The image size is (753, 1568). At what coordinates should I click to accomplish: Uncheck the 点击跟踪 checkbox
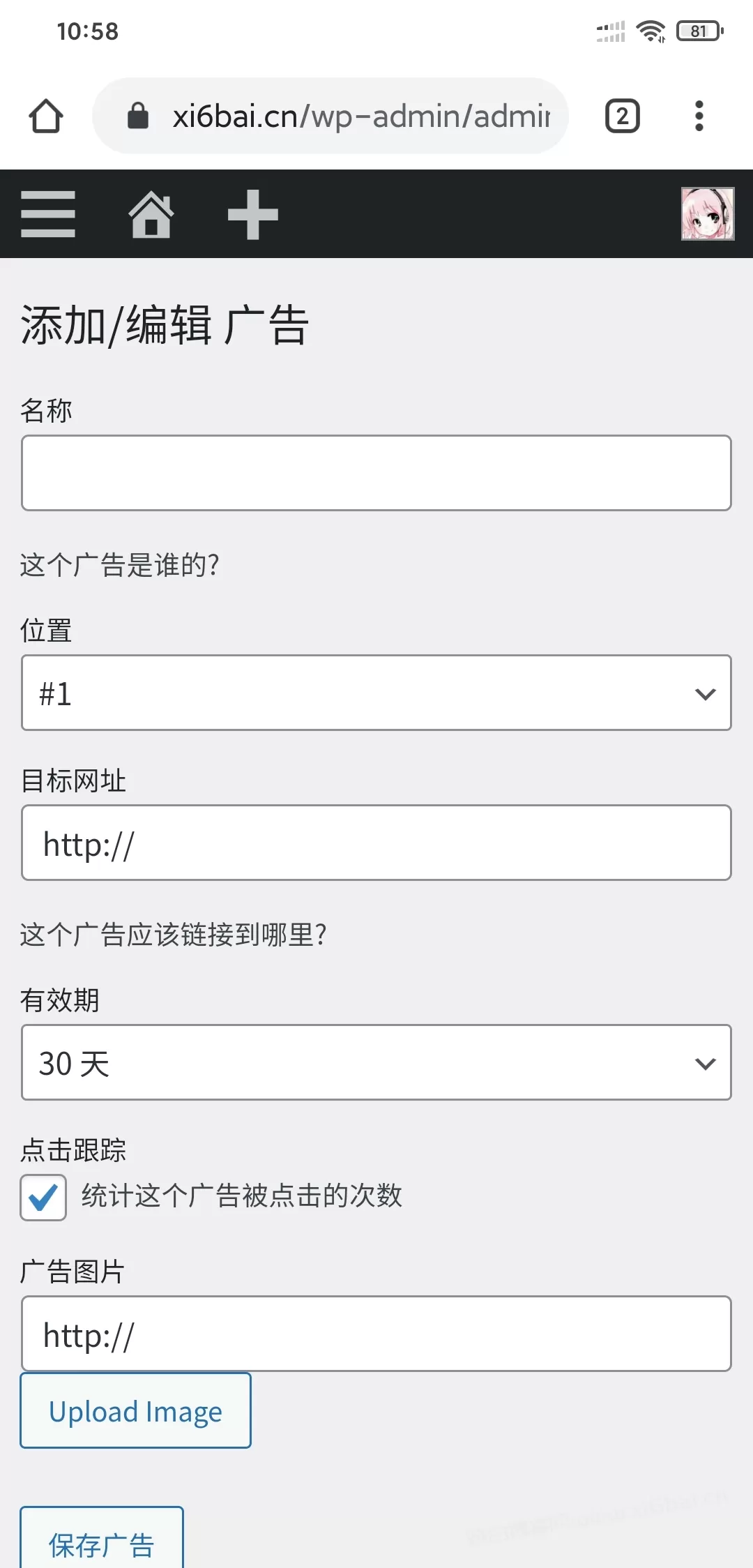[x=43, y=1198]
